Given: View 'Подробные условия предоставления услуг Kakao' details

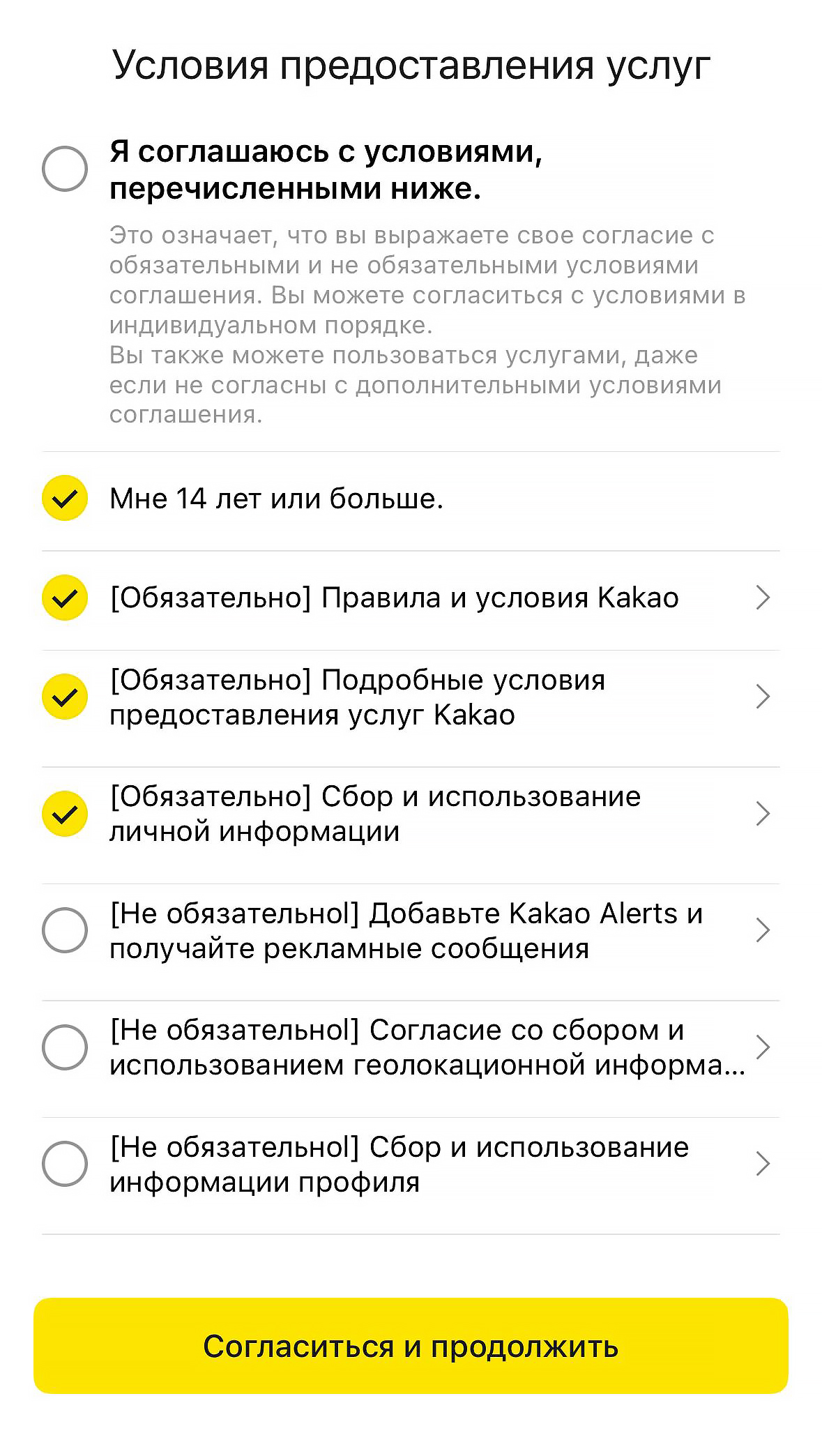Looking at the screenshot, I should pos(763,697).
